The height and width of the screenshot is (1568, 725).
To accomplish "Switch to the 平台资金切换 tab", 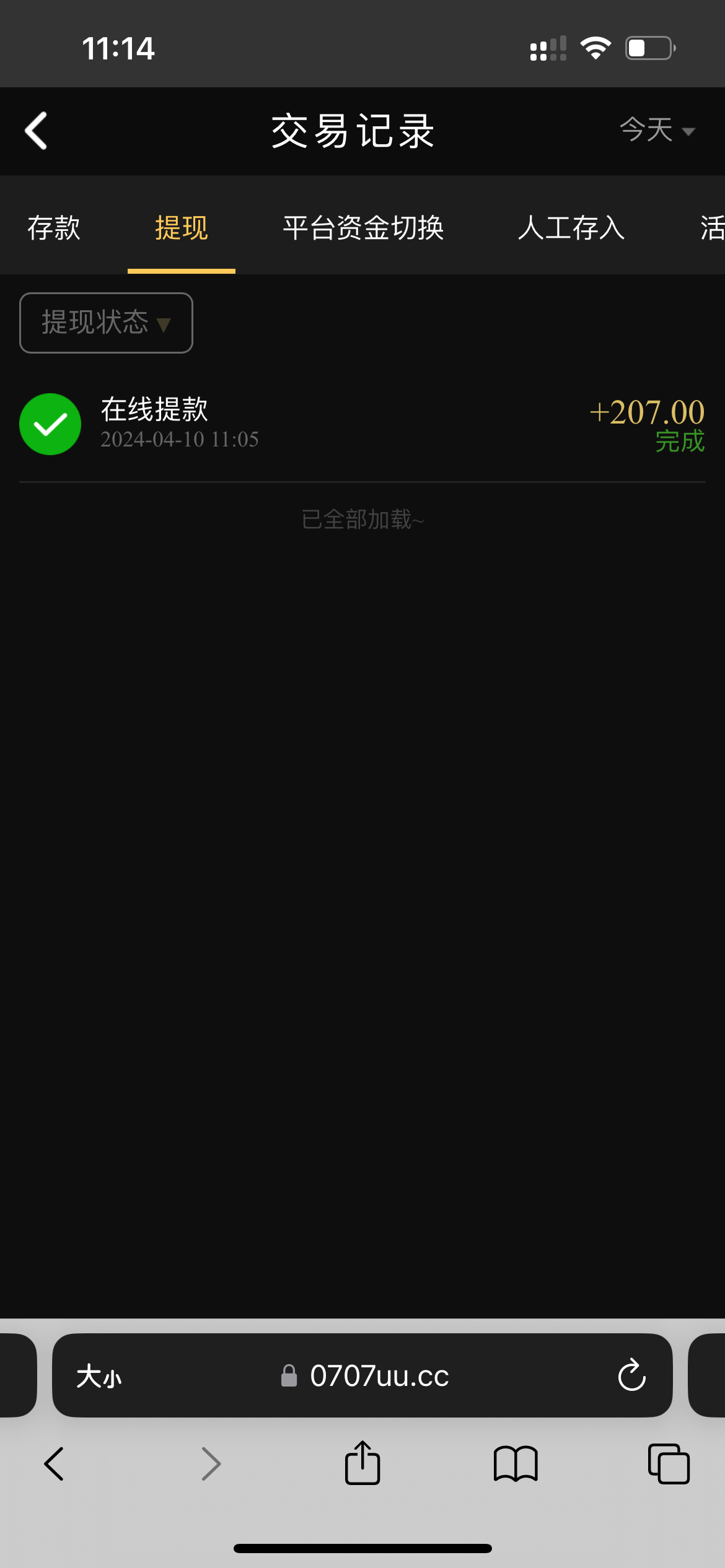I will (x=363, y=228).
